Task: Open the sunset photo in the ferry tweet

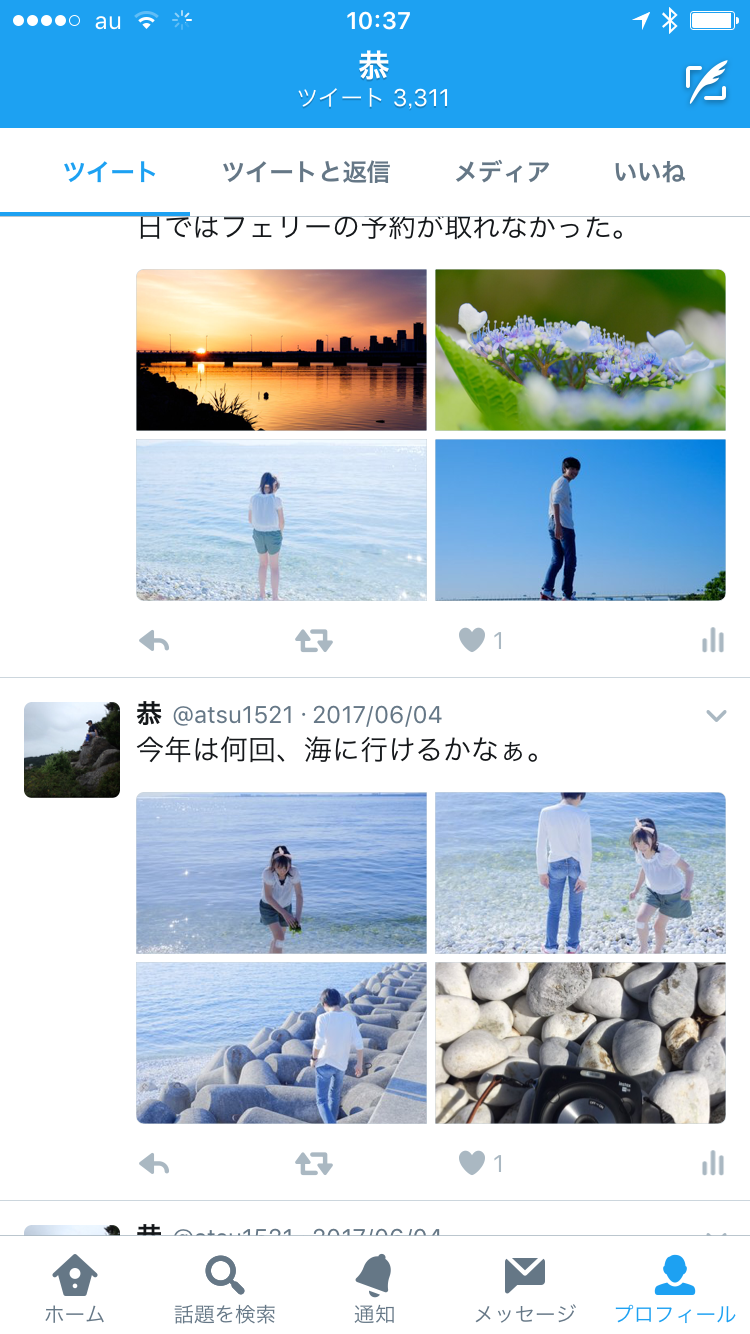Action: point(281,350)
